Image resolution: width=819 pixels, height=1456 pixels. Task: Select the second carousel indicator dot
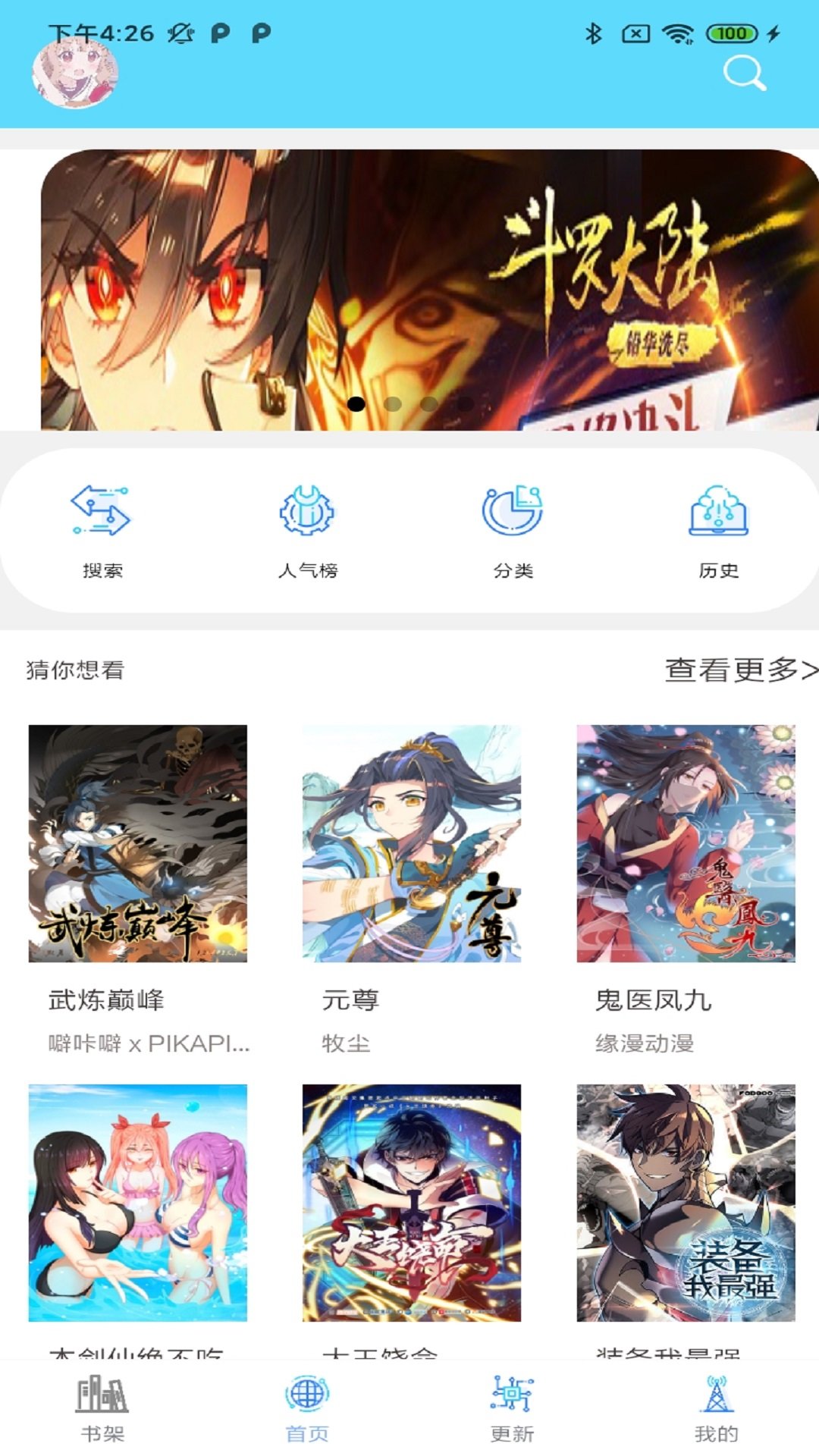pyautogui.click(x=394, y=406)
